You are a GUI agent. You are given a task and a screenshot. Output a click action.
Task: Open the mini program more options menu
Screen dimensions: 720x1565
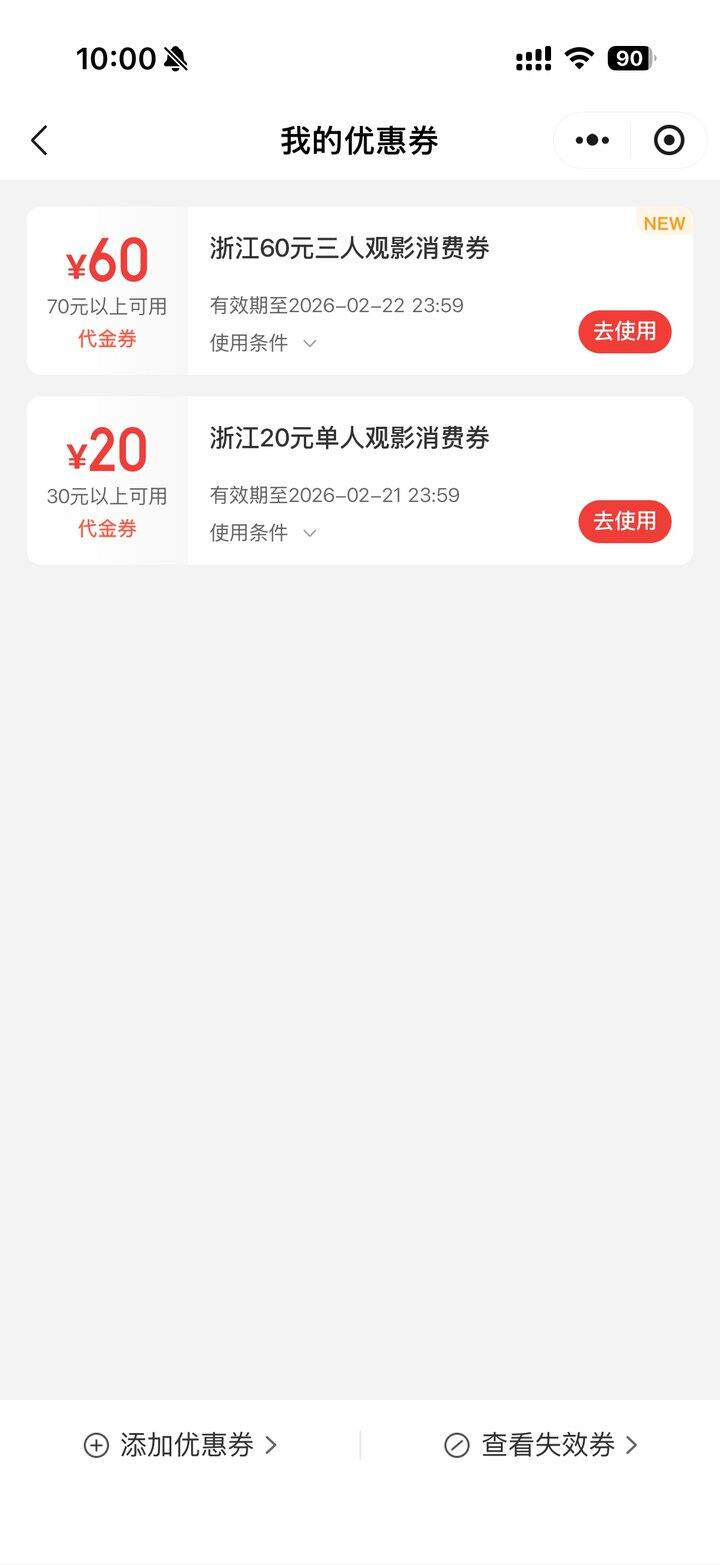coord(592,141)
